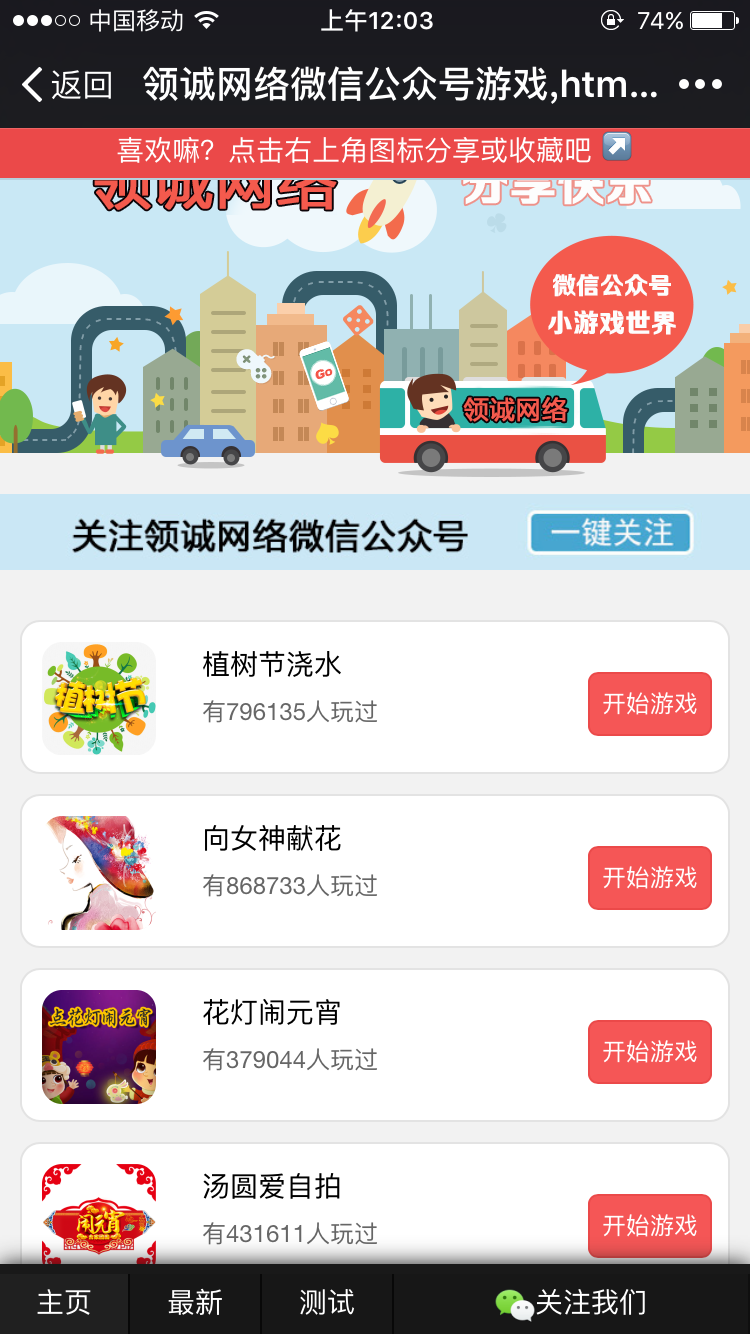Image resolution: width=750 pixels, height=1334 pixels.
Task: Tap the back arrow to return
Action: [x=30, y=84]
